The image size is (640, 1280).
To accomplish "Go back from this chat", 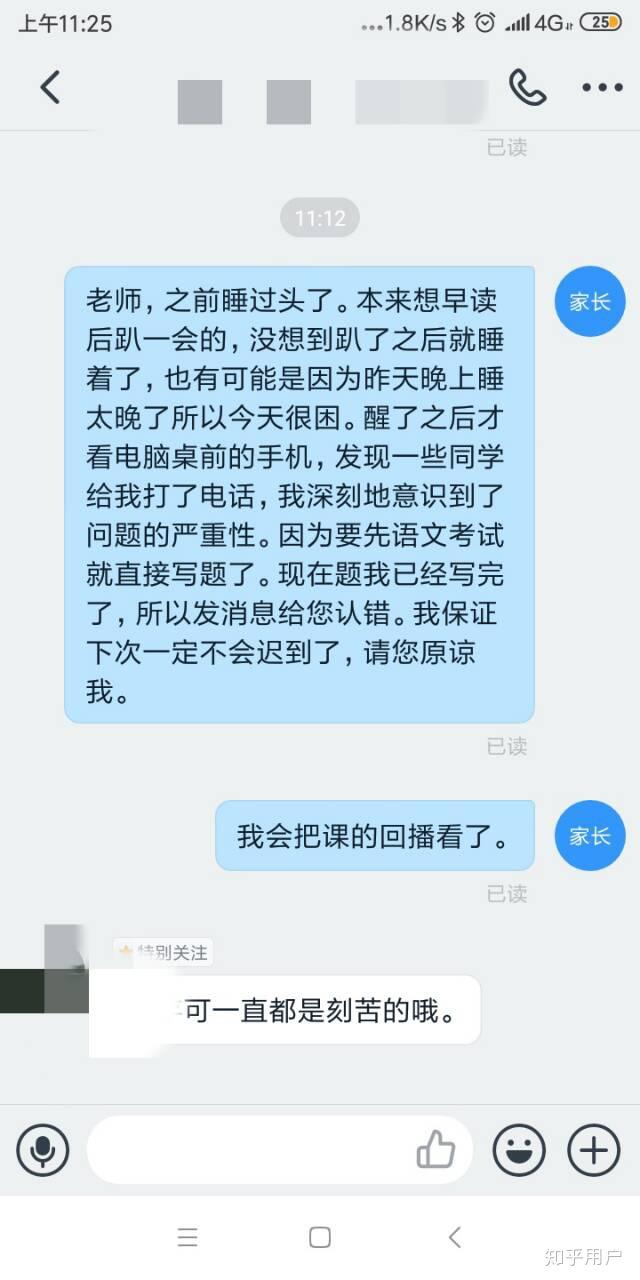I will [x=50, y=88].
